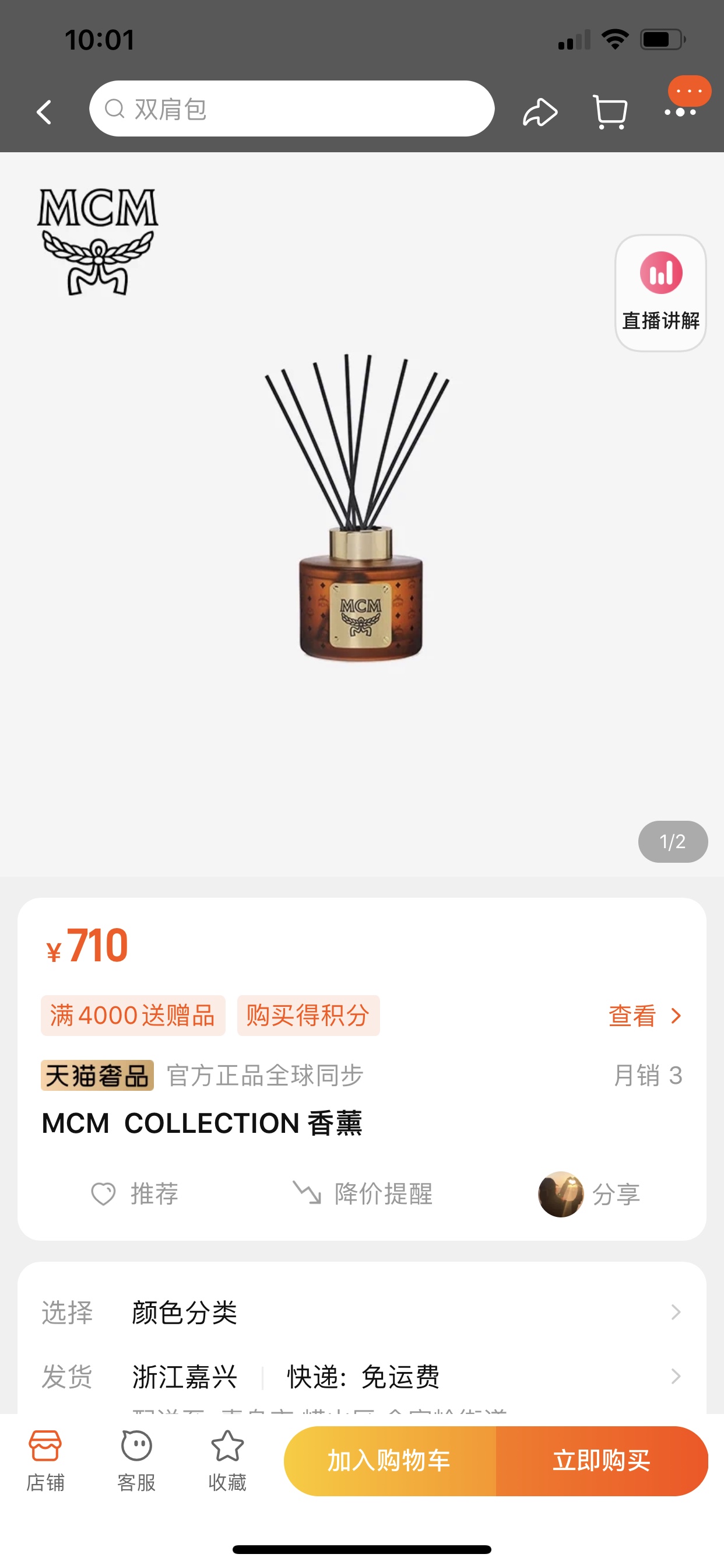Tap 加入购物车 to add to cart
This screenshot has height=1568, width=724.
pos(389,1460)
